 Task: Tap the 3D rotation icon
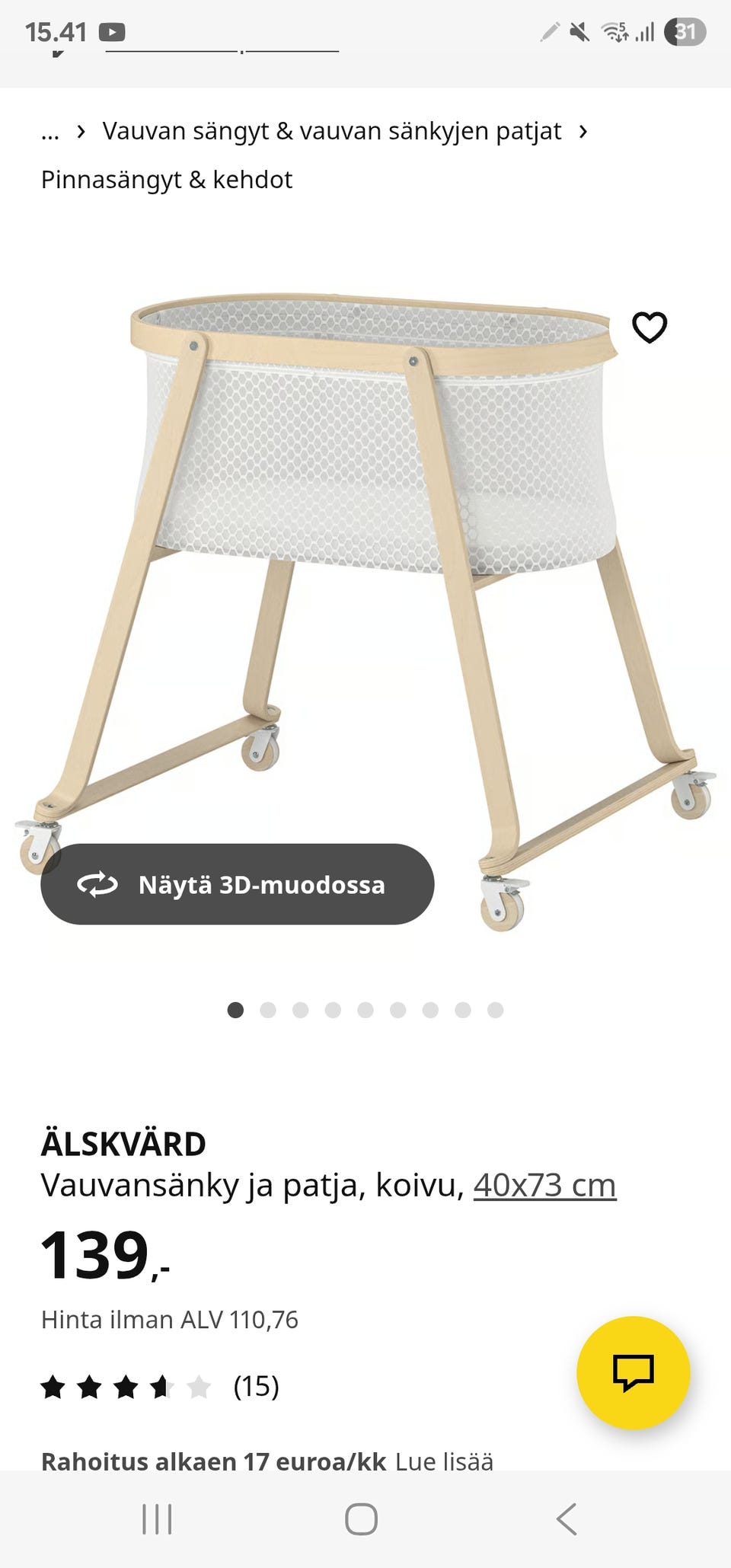[x=97, y=885]
